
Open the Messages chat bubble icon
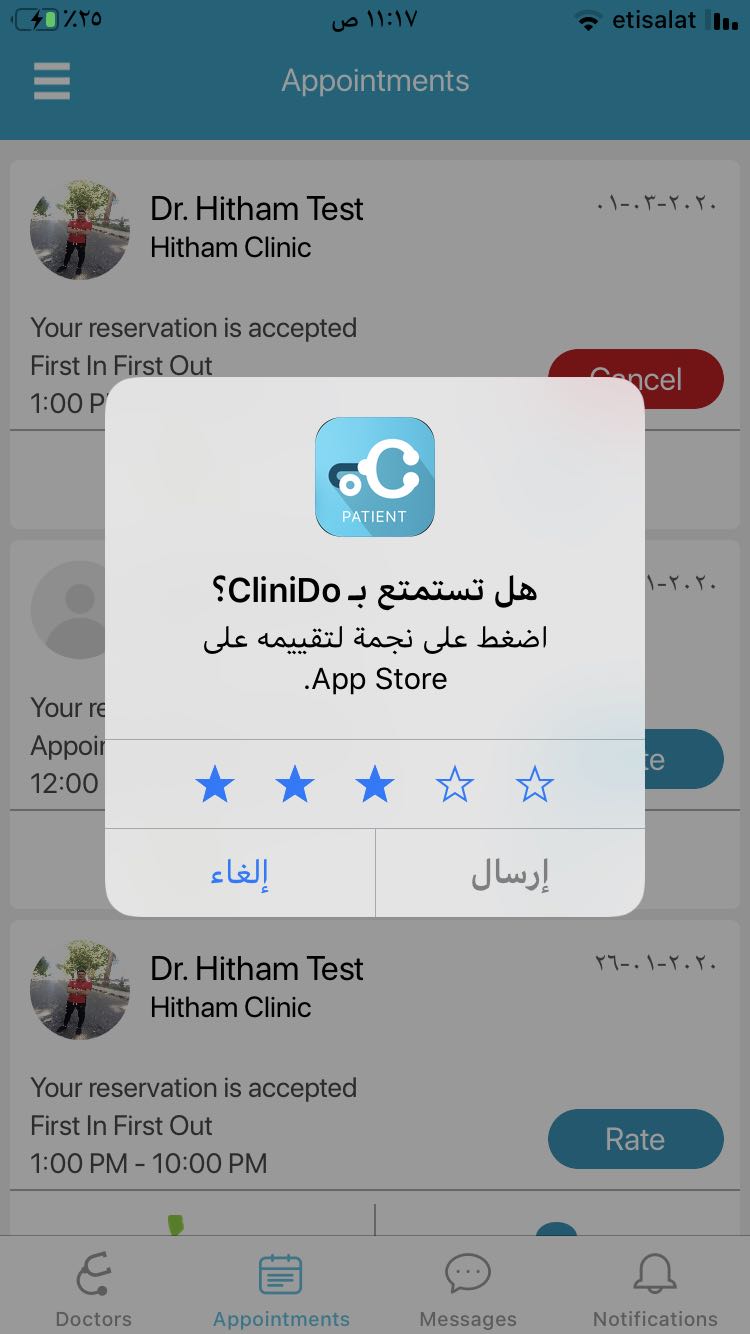pyautogui.click(x=467, y=1273)
